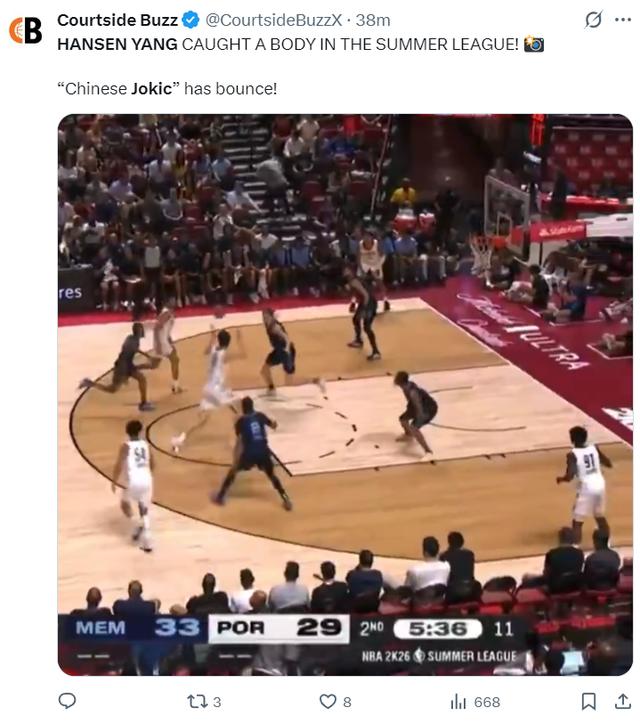Reply to the Courtside Buzz post
Screen dimensions: 640x724
67,701
